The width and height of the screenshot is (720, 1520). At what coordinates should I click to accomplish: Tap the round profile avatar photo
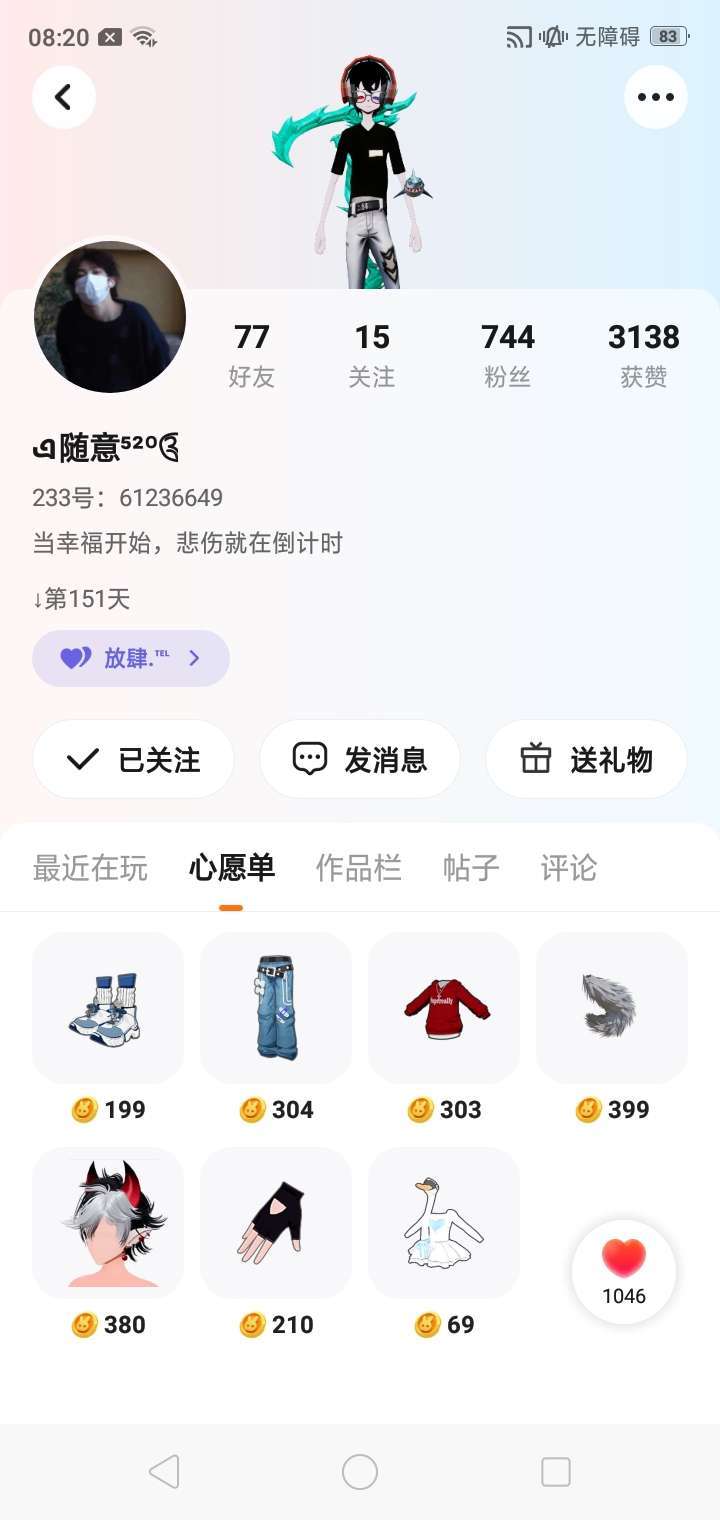(110, 316)
